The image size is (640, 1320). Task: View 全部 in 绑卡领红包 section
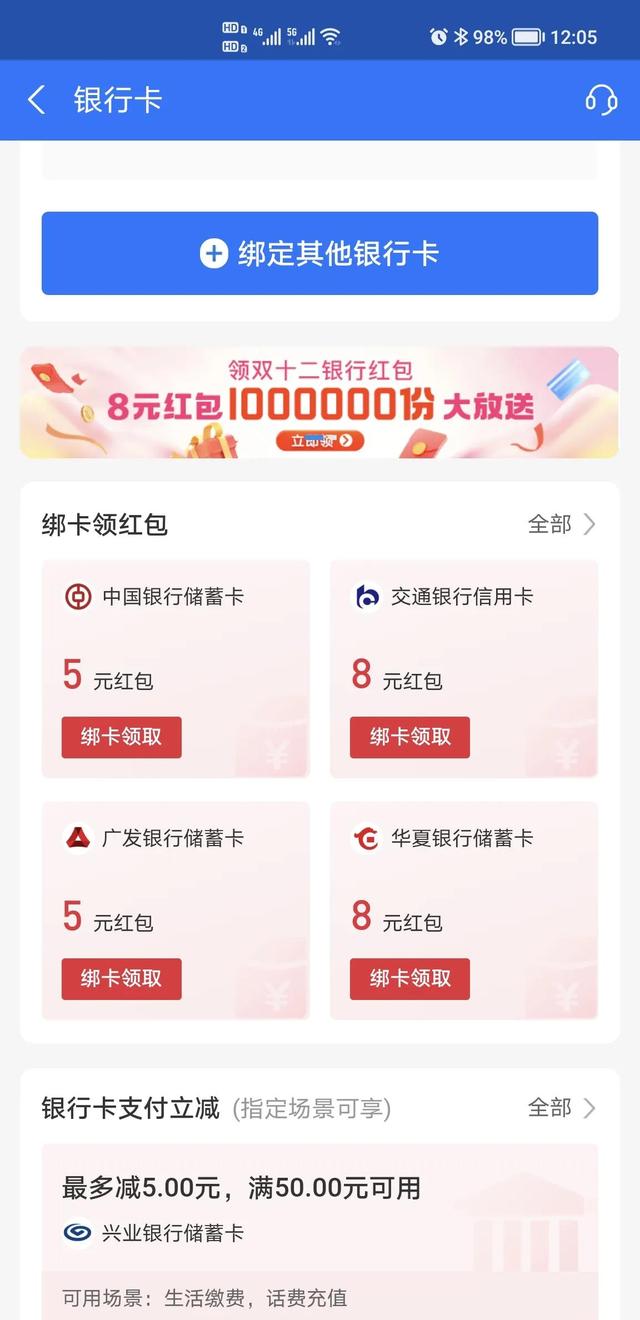coord(561,524)
